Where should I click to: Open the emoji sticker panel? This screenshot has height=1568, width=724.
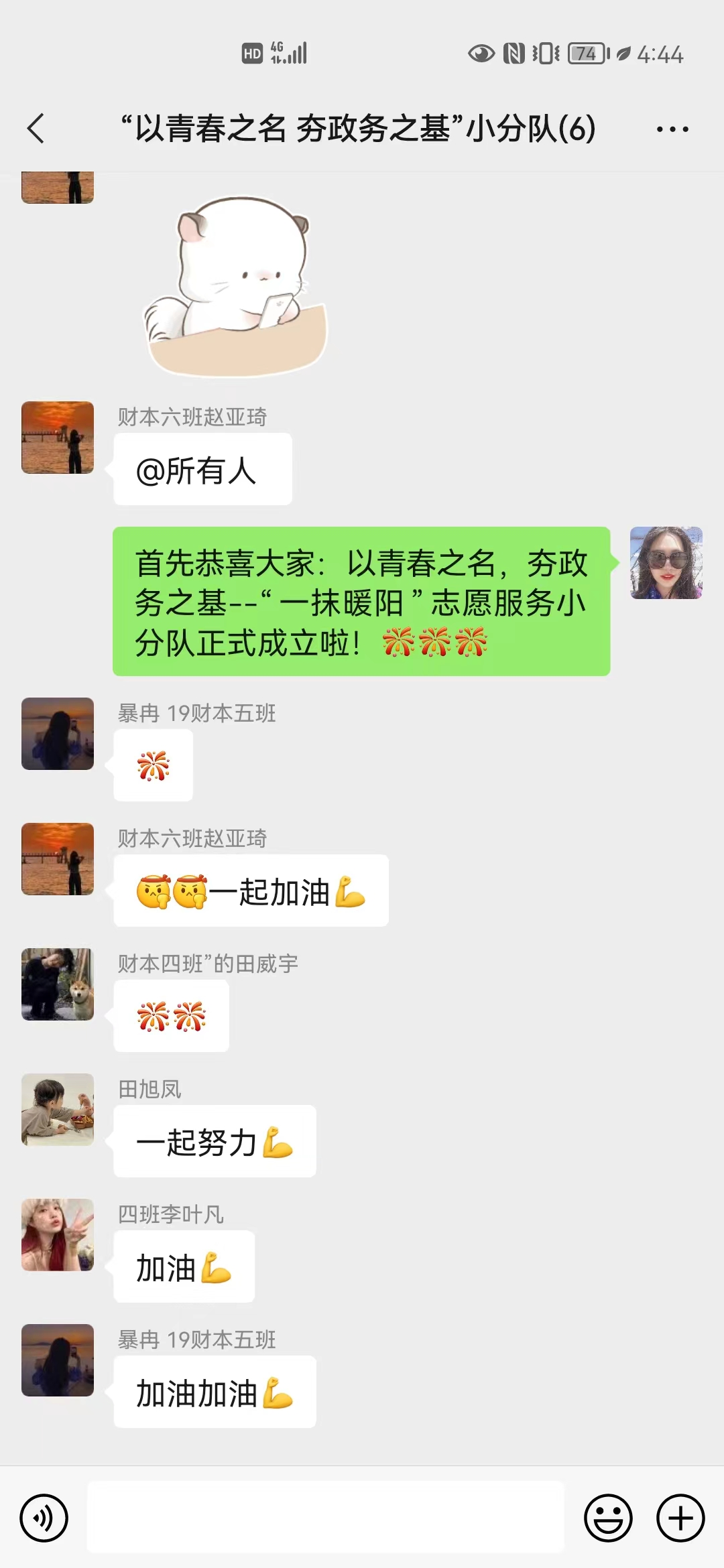pos(608,1518)
